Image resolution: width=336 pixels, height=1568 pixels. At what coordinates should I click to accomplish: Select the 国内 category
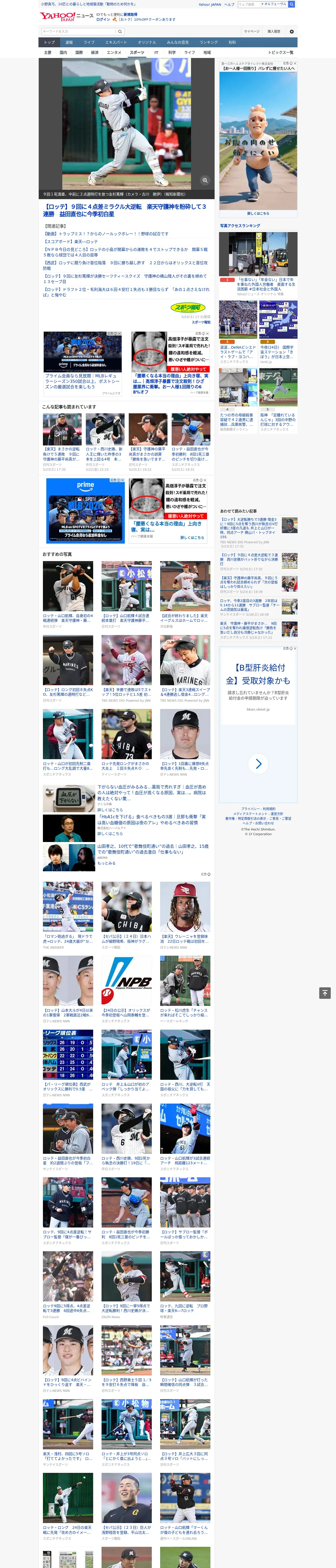coord(63,52)
